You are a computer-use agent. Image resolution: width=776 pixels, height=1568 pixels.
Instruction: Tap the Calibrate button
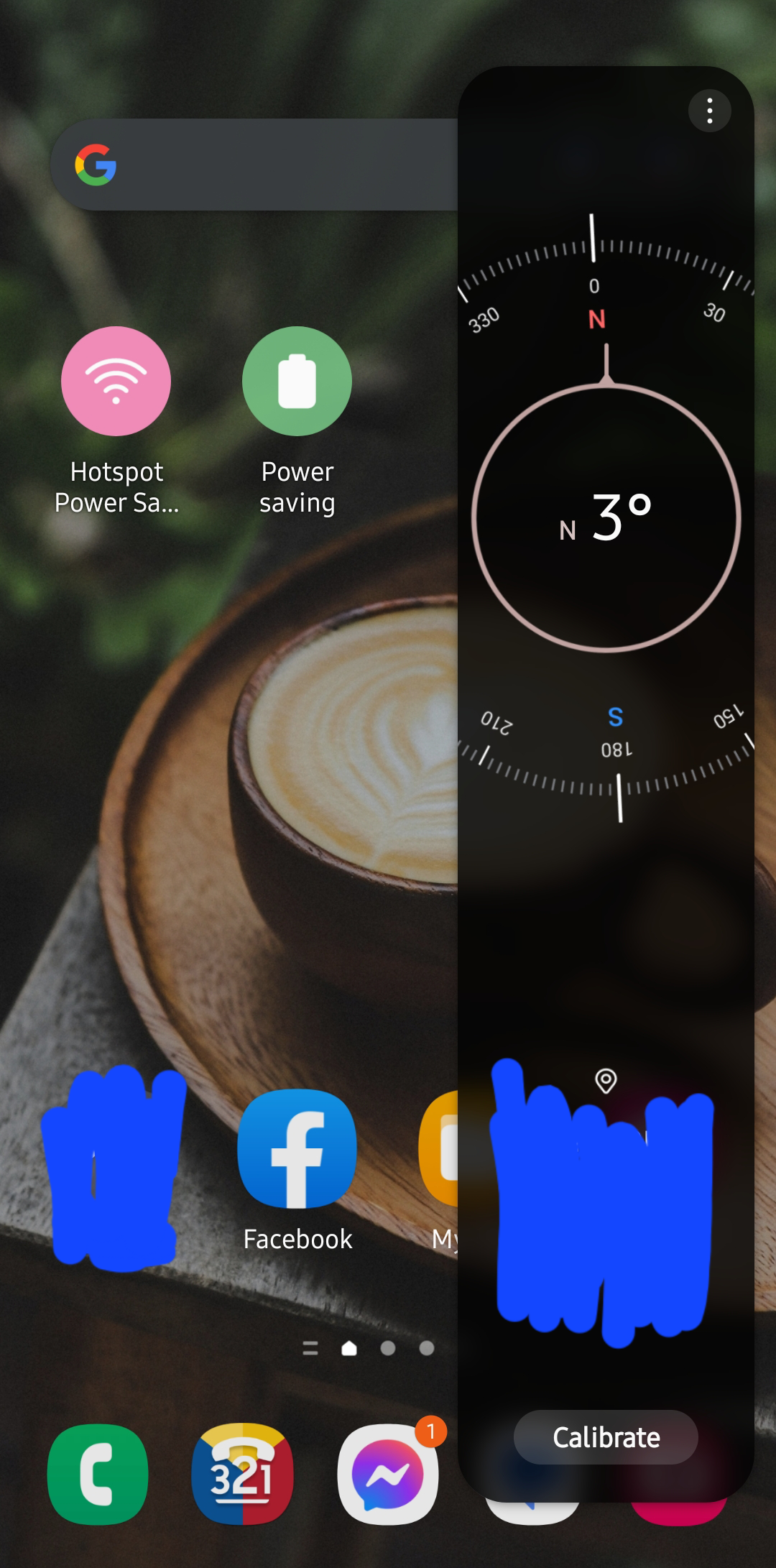606,1437
